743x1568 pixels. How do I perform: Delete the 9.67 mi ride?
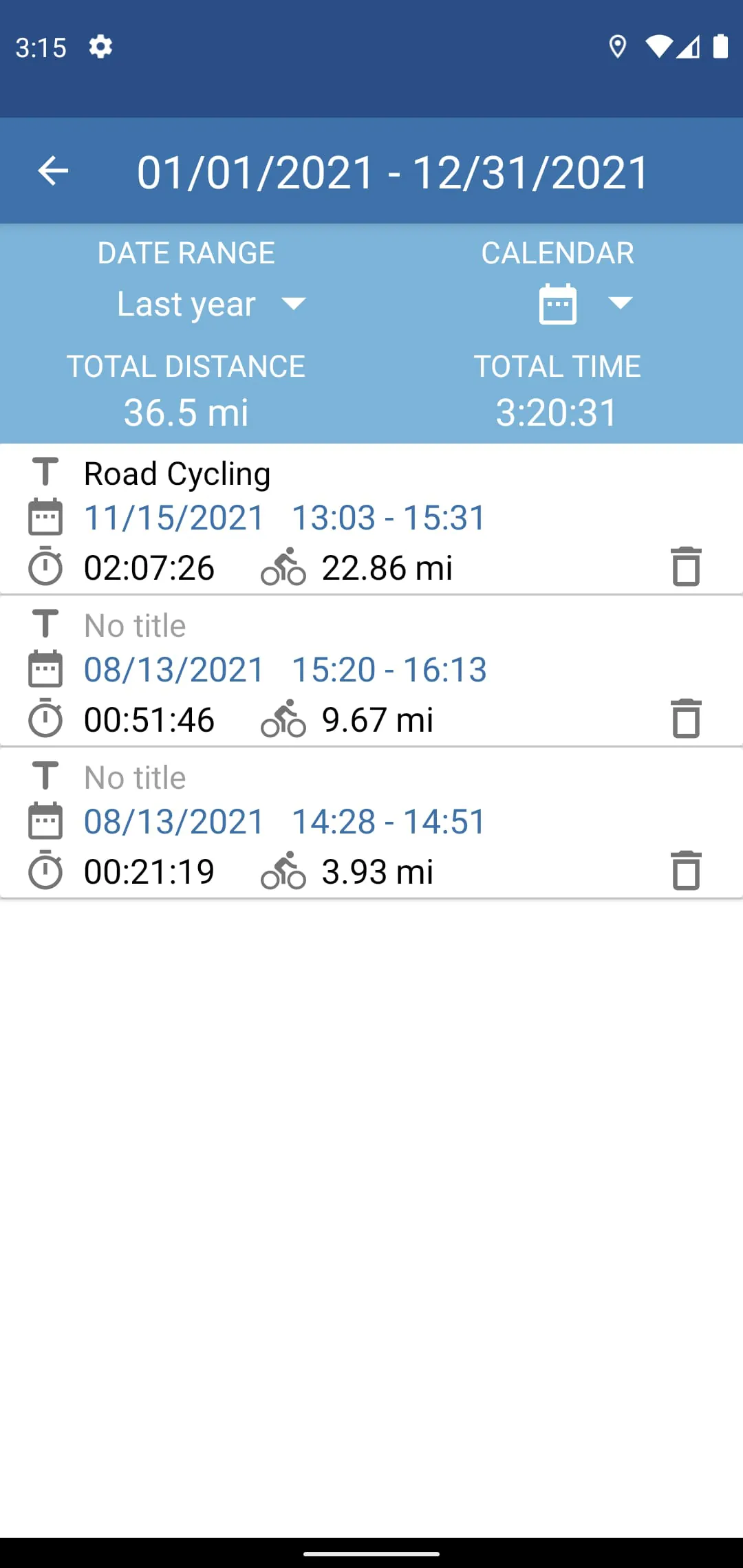pyautogui.click(x=686, y=719)
